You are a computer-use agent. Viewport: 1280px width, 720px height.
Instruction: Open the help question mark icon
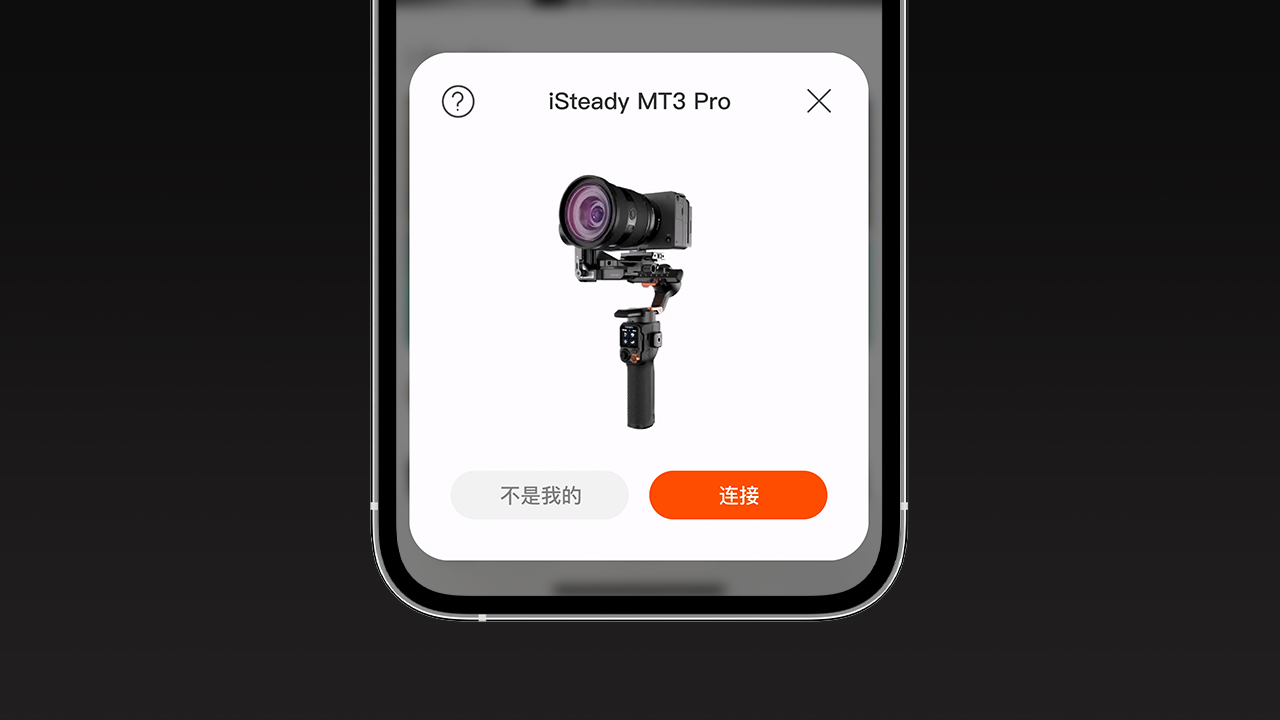tap(458, 101)
